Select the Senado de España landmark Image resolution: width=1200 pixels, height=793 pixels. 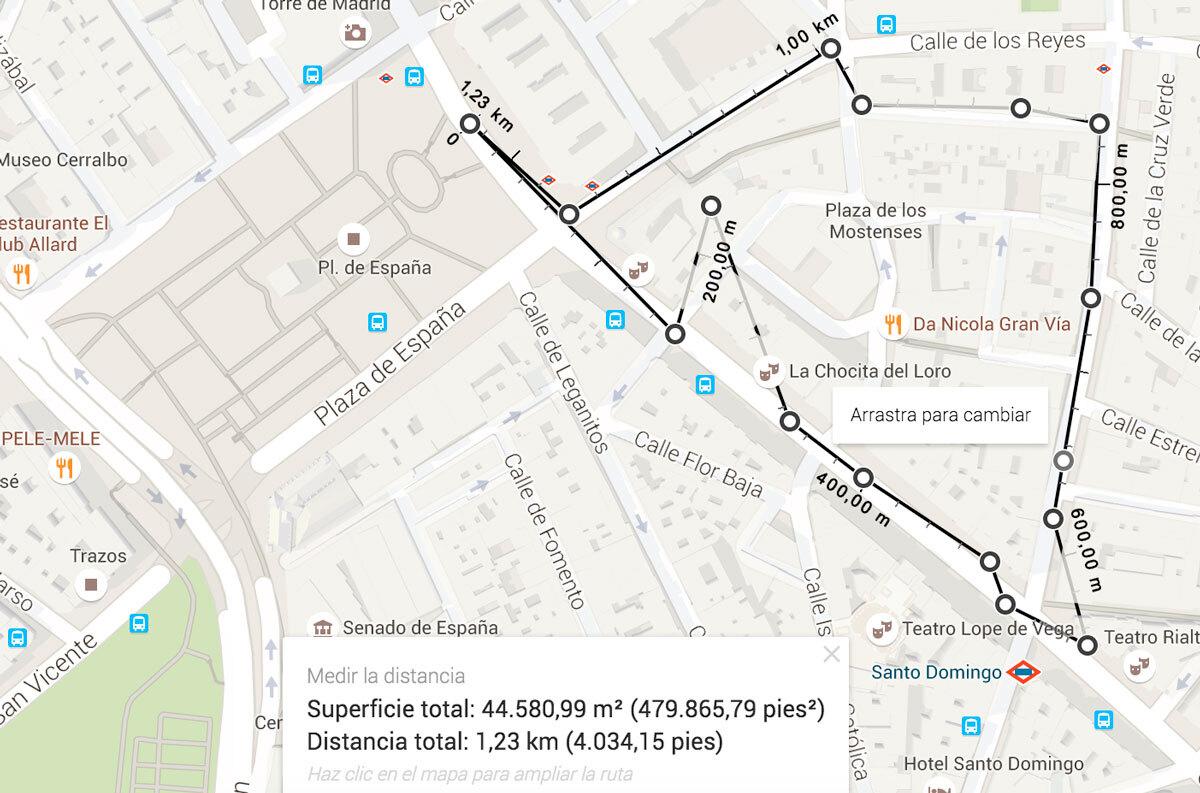322,628
